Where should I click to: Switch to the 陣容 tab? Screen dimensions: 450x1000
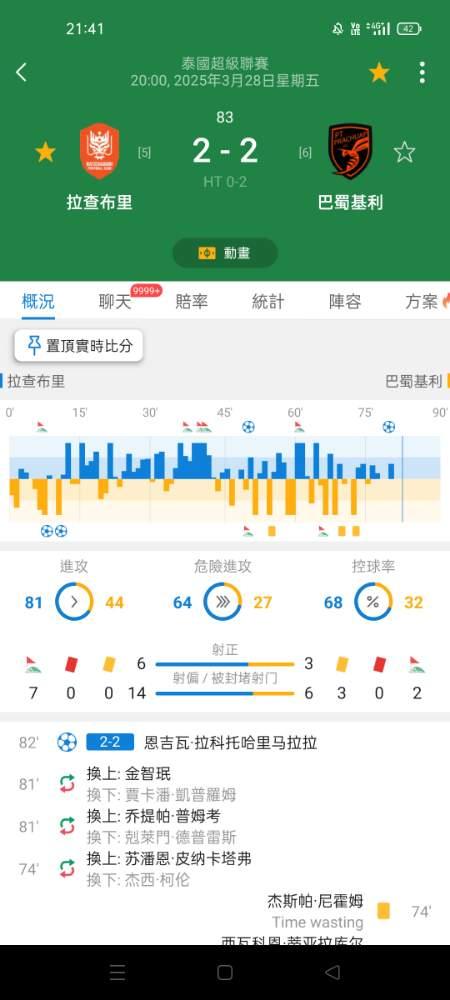pos(345,301)
